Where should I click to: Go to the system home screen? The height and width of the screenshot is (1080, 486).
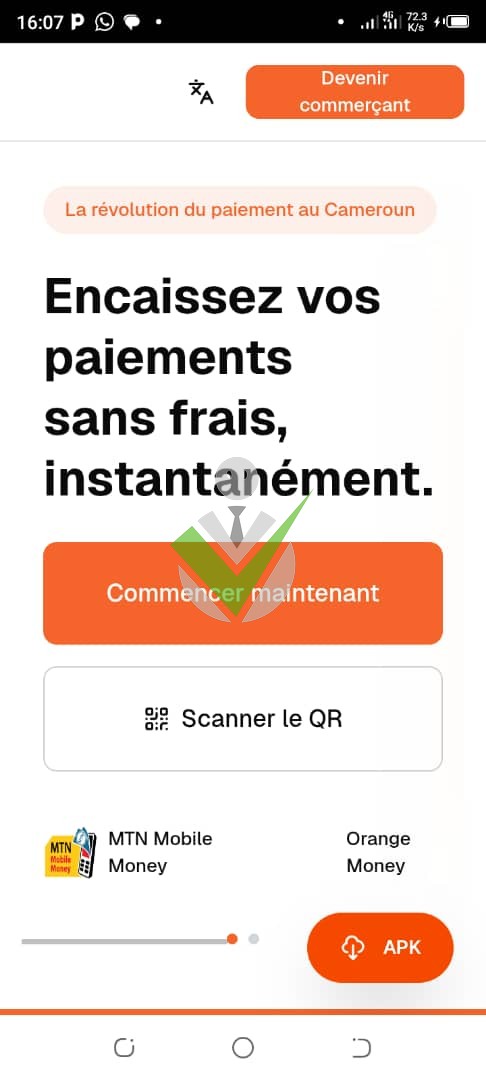(x=243, y=1048)
